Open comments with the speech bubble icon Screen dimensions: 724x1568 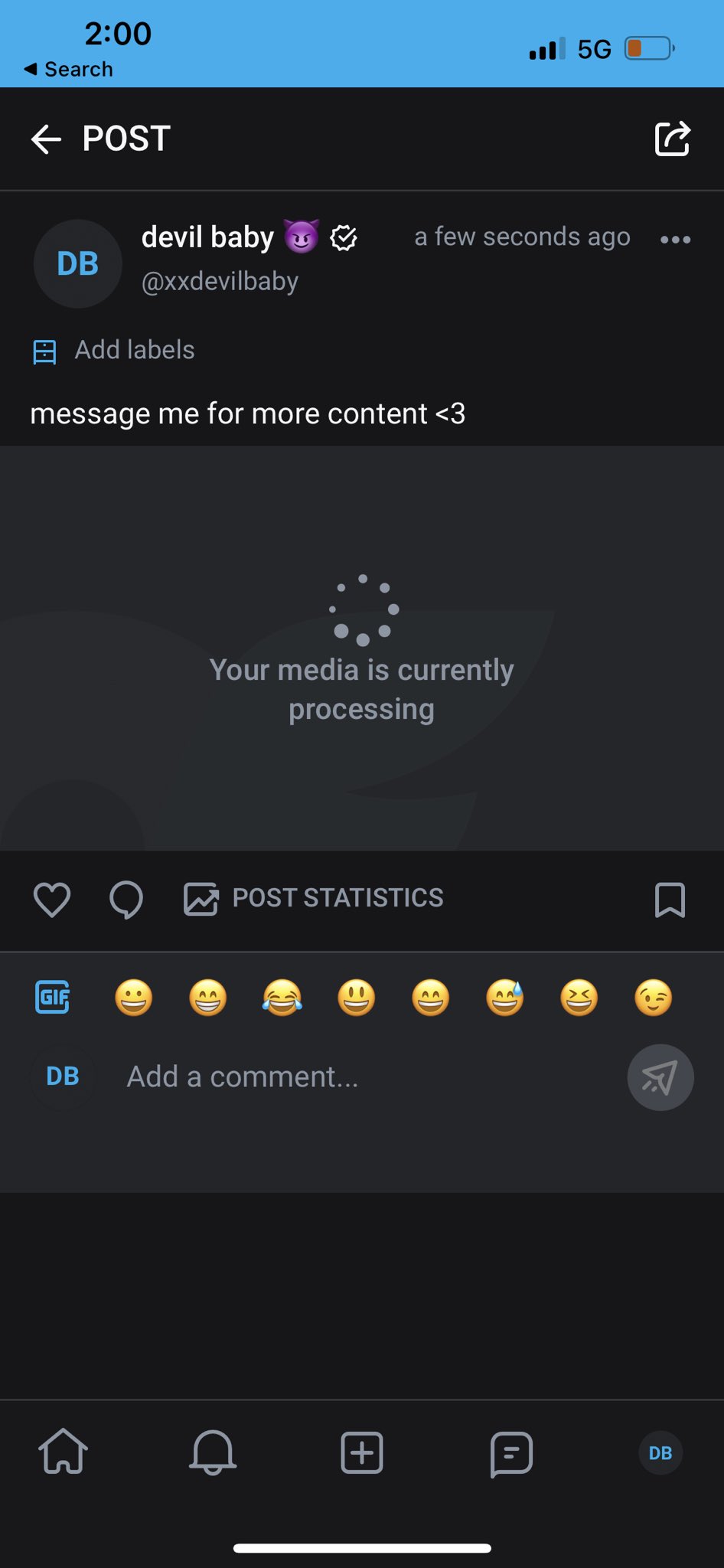click(126, 900)
